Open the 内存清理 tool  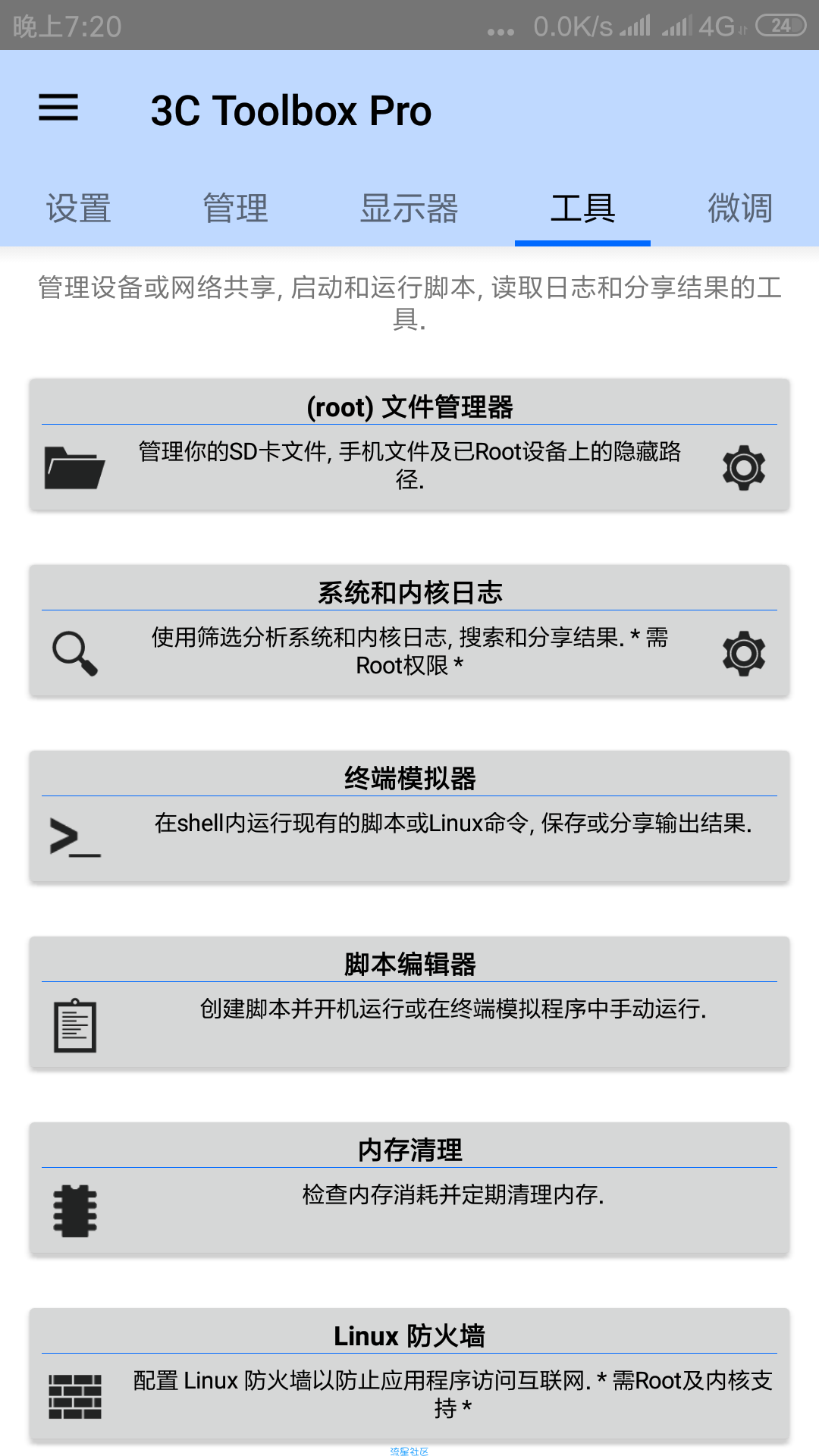click(409, 1189)
